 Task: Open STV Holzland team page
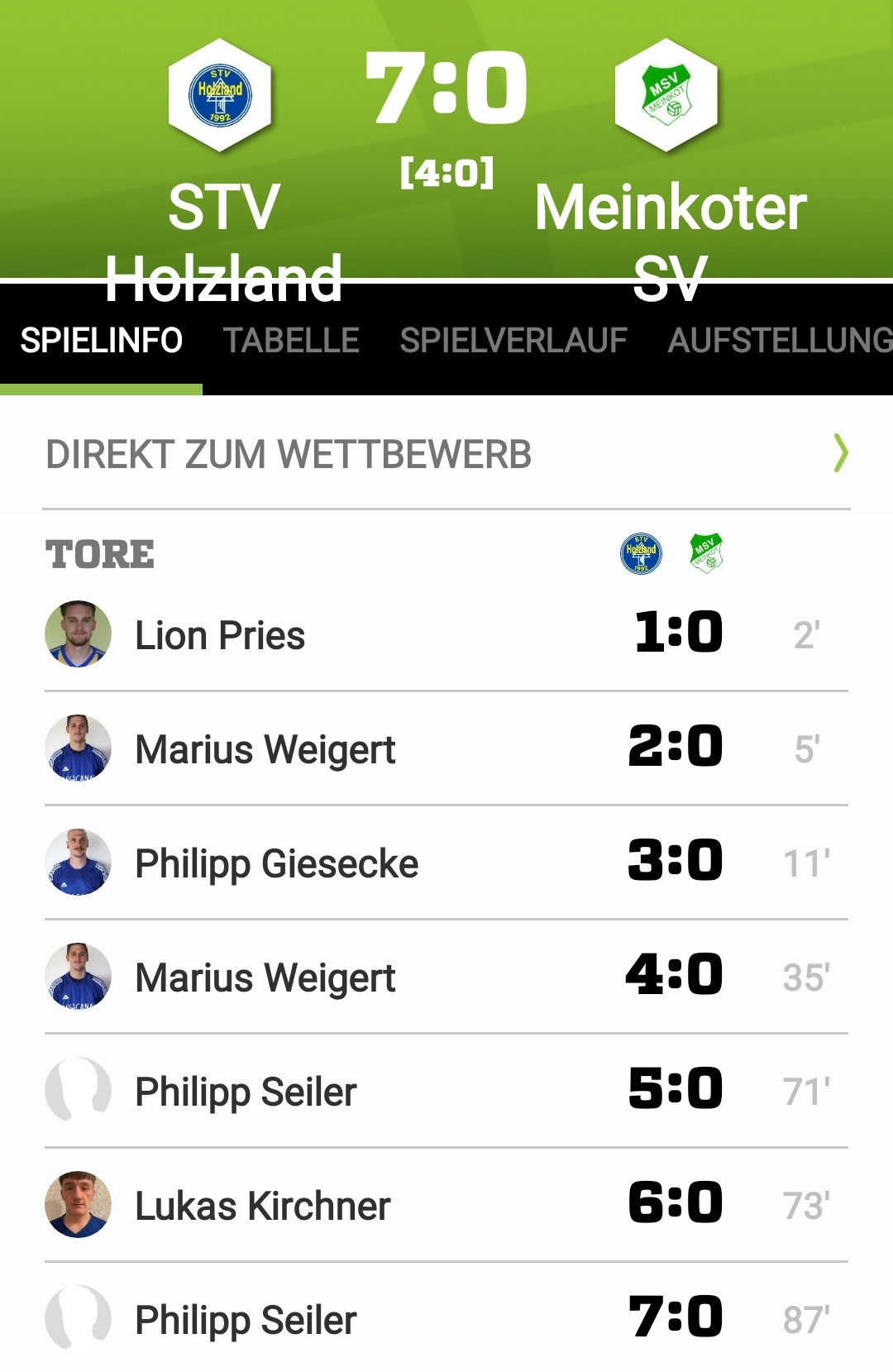(x=221, y=95)
